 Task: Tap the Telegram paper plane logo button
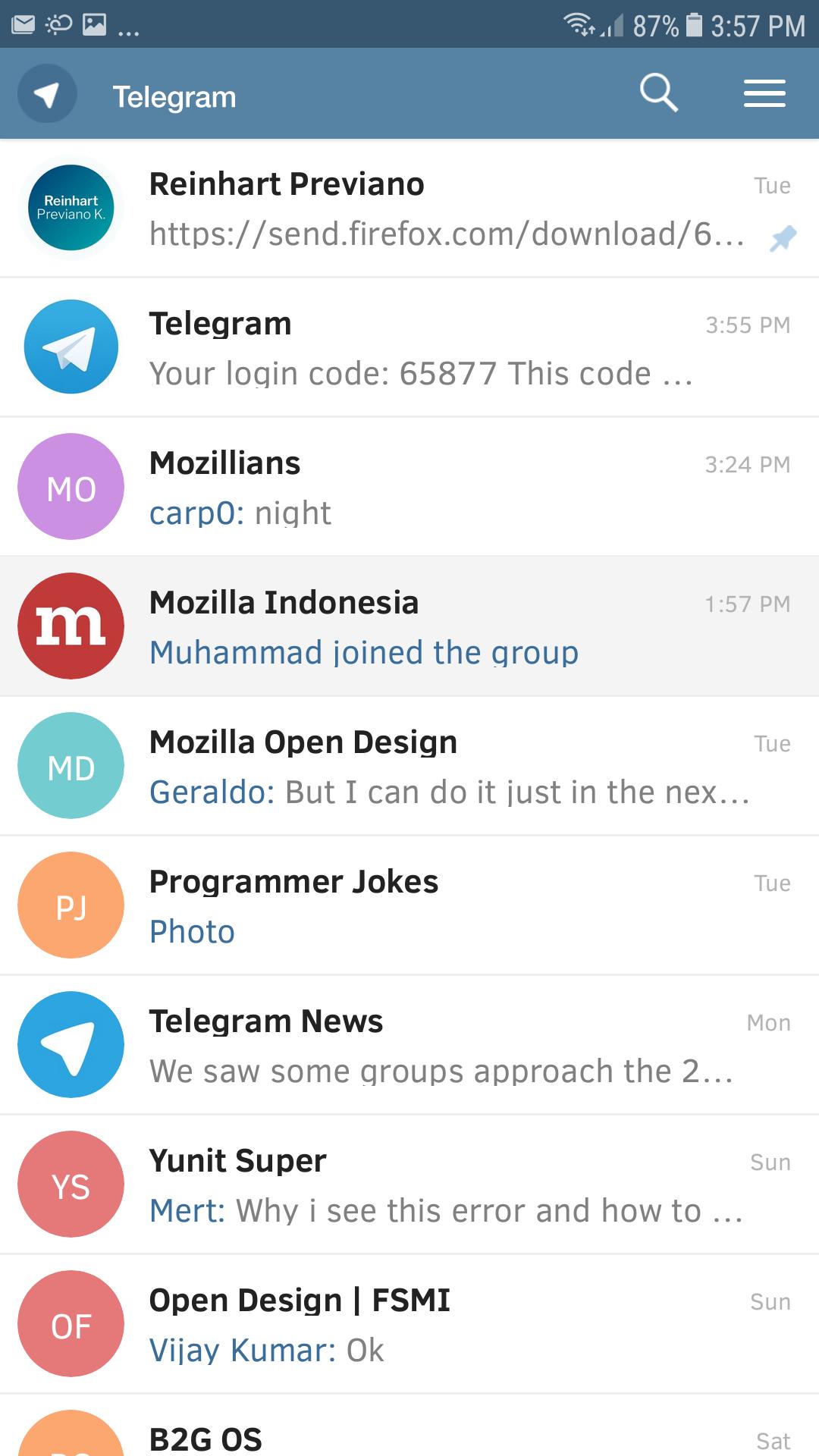pyautogui.click(x=47, y=94)
